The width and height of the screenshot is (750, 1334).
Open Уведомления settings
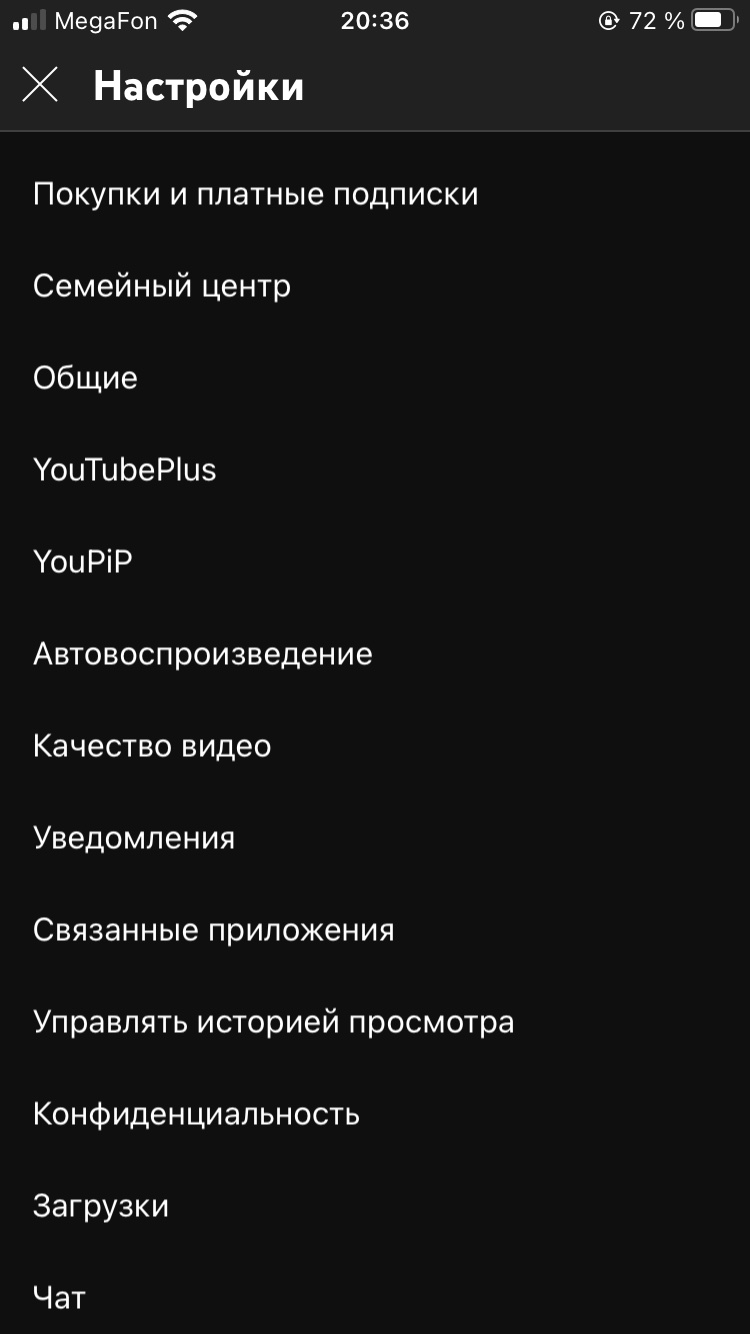pyautogui.click(x=375, y=838)
